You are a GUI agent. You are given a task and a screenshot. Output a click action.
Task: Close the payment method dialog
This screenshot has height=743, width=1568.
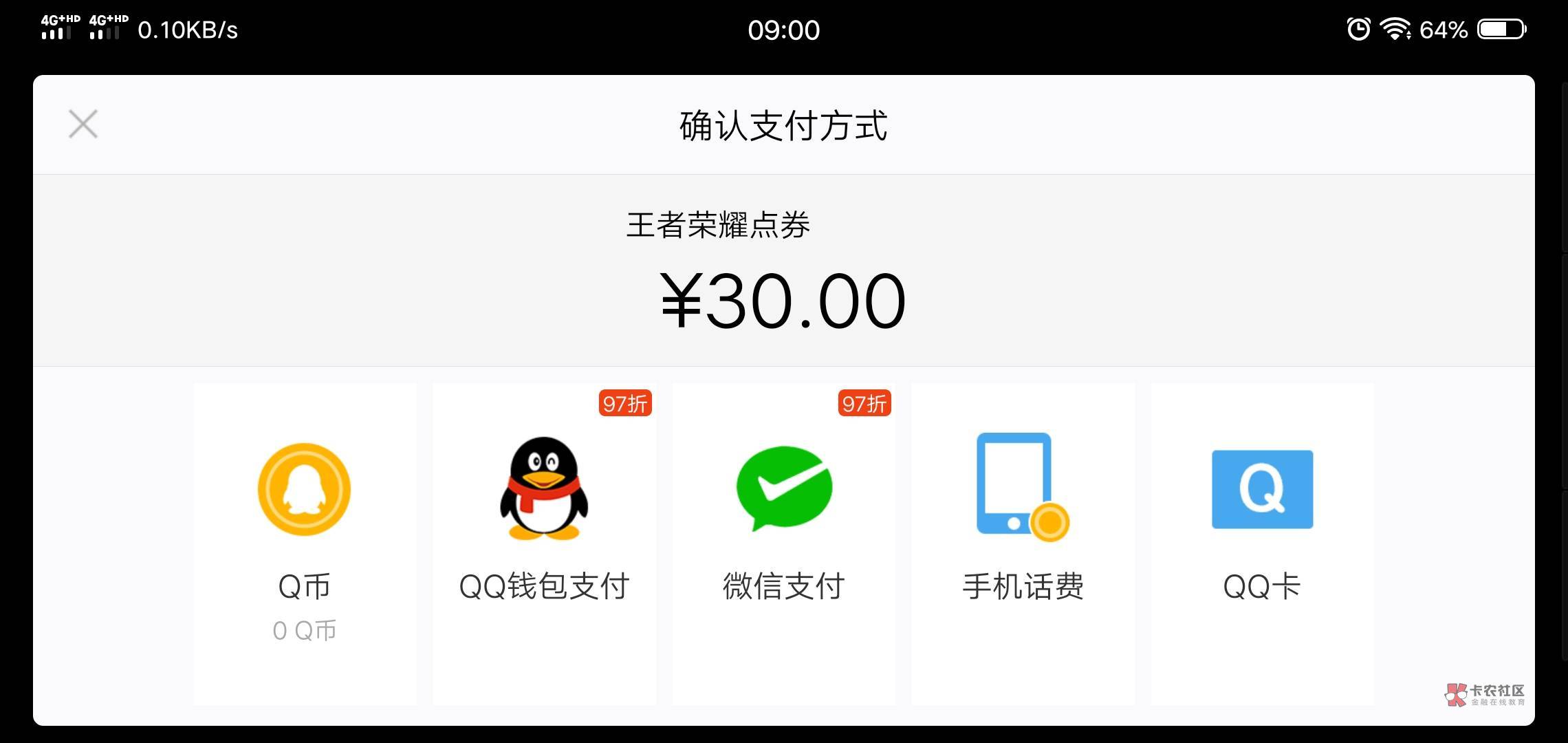click(83, 125)
